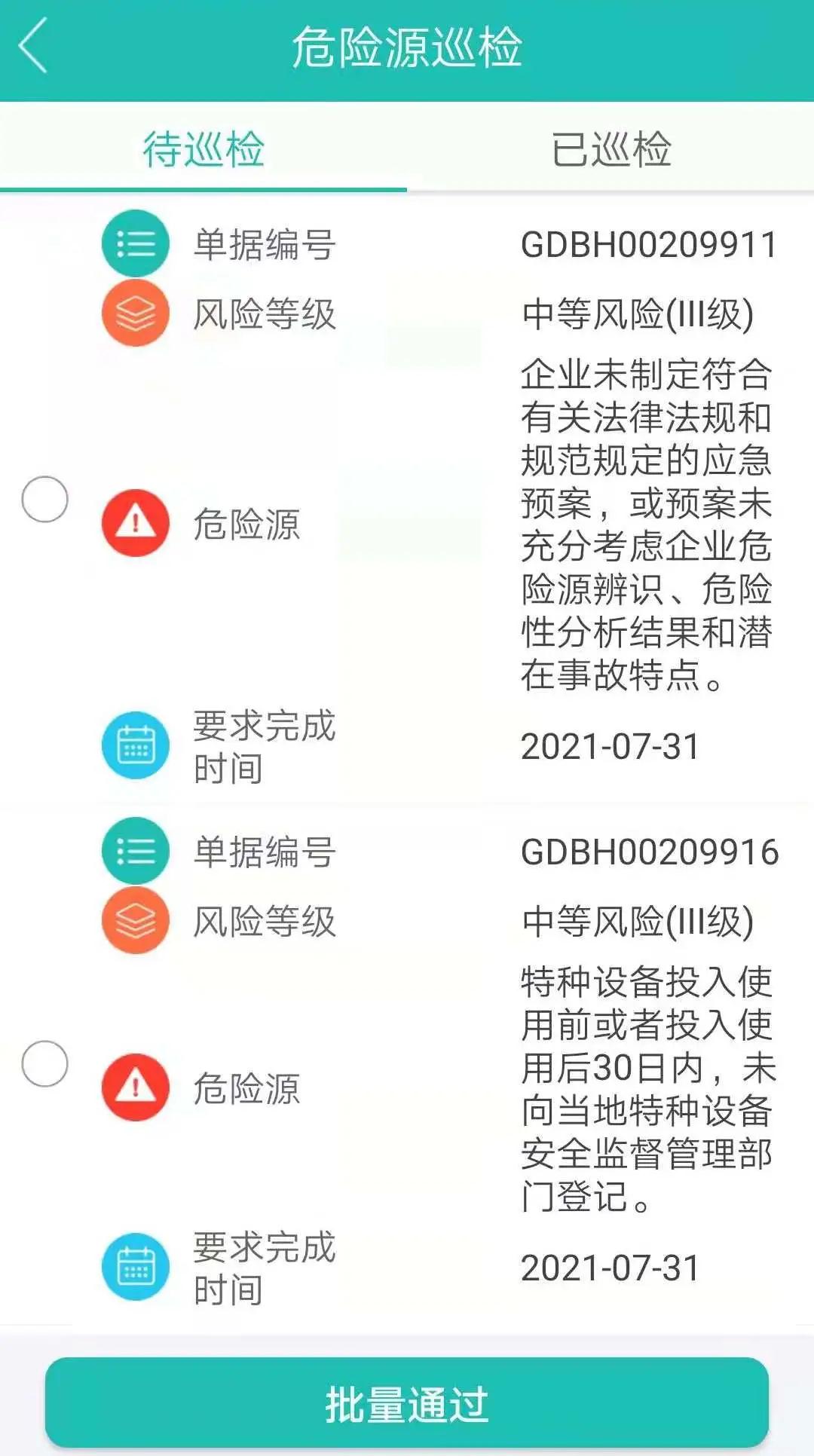Viewport: 814px width, 1456px height.
Task: Tap the 批量通过 button
Action: tap(407, 1405)
